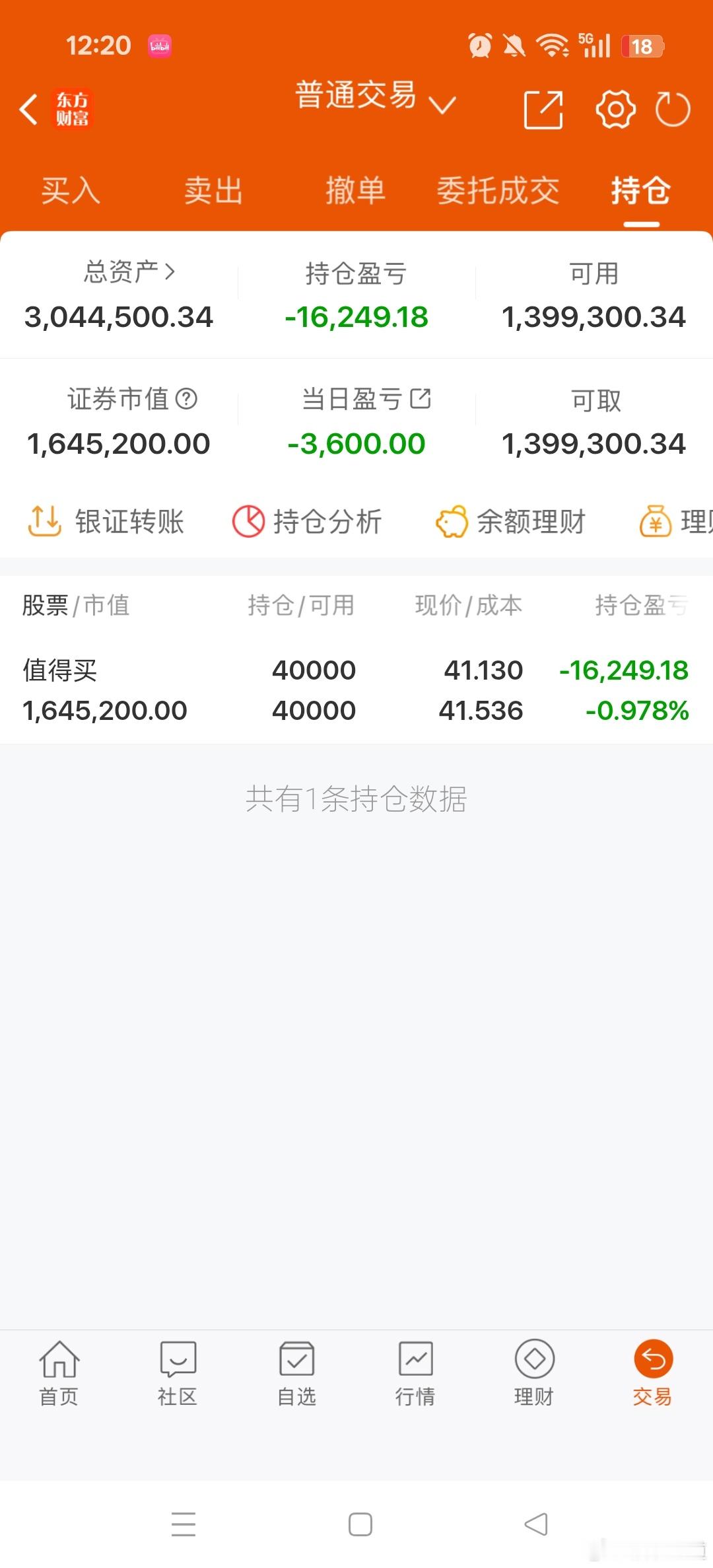
Task: Go to 首页 in bottom navigation
Action: coord(59,1374)
